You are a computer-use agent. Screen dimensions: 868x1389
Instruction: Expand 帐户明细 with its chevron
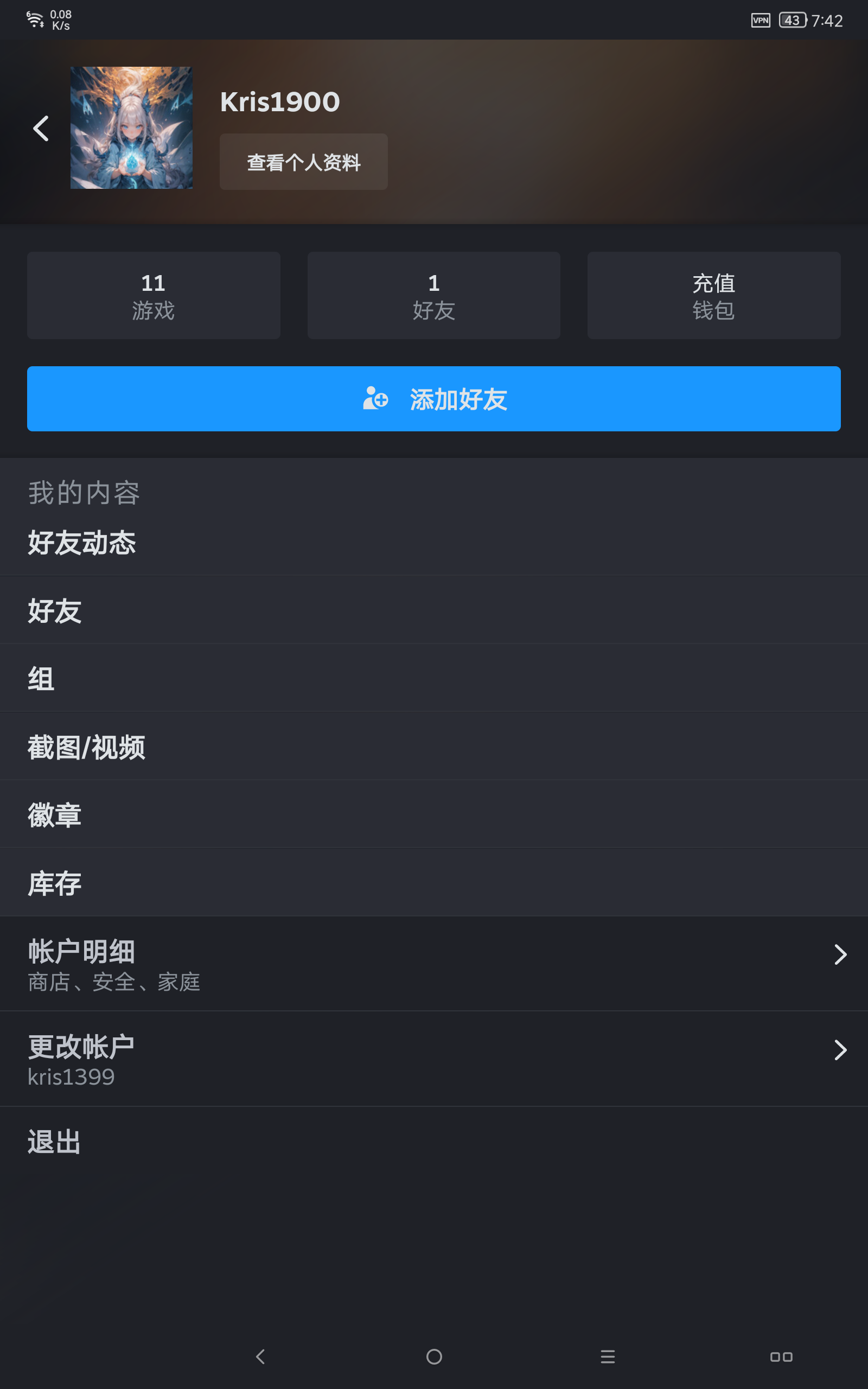pos(841,954)
